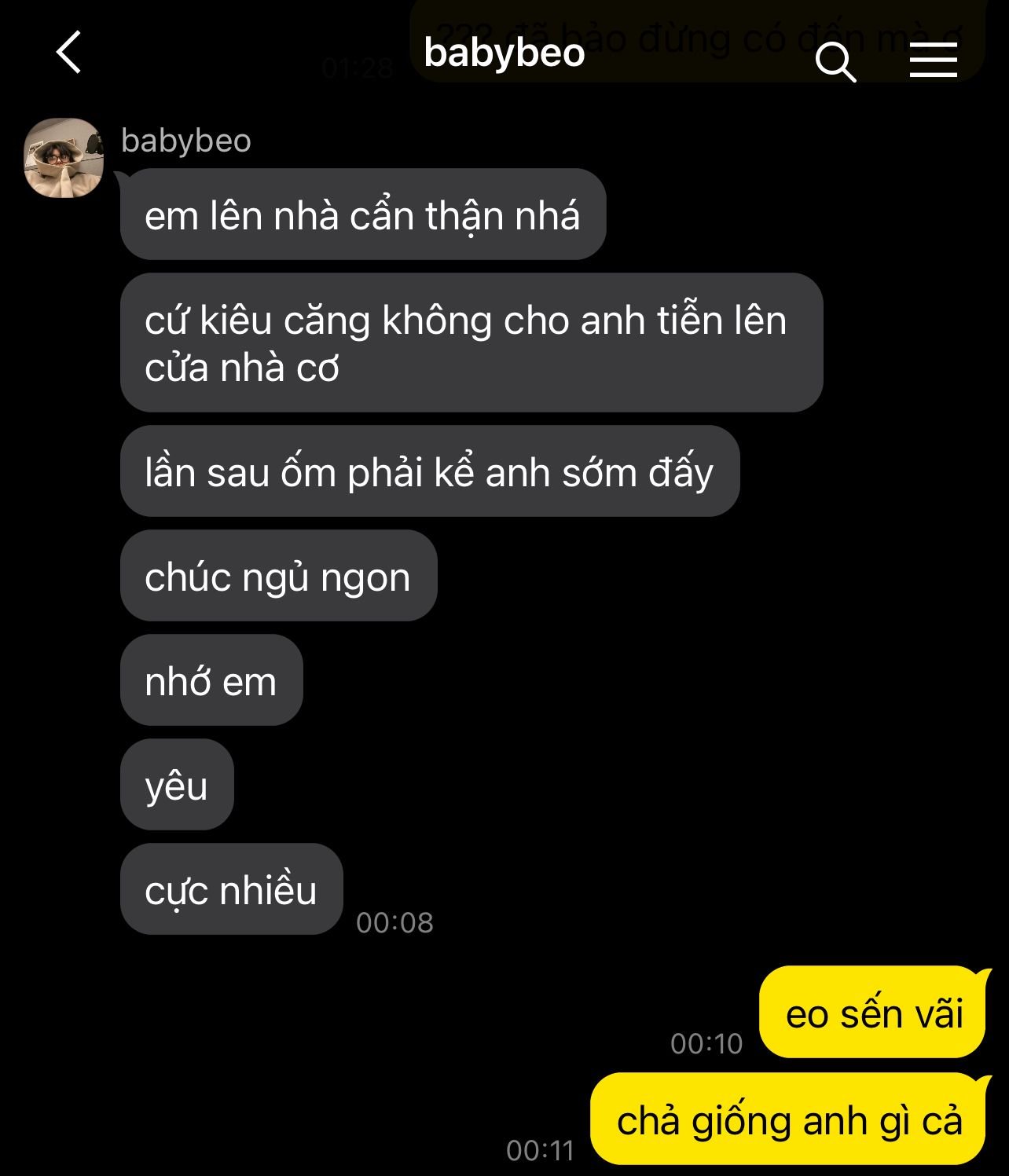Search within the babybeo conversation
This screenshot has height=1176, width=1009.
[x=835, y=61]
